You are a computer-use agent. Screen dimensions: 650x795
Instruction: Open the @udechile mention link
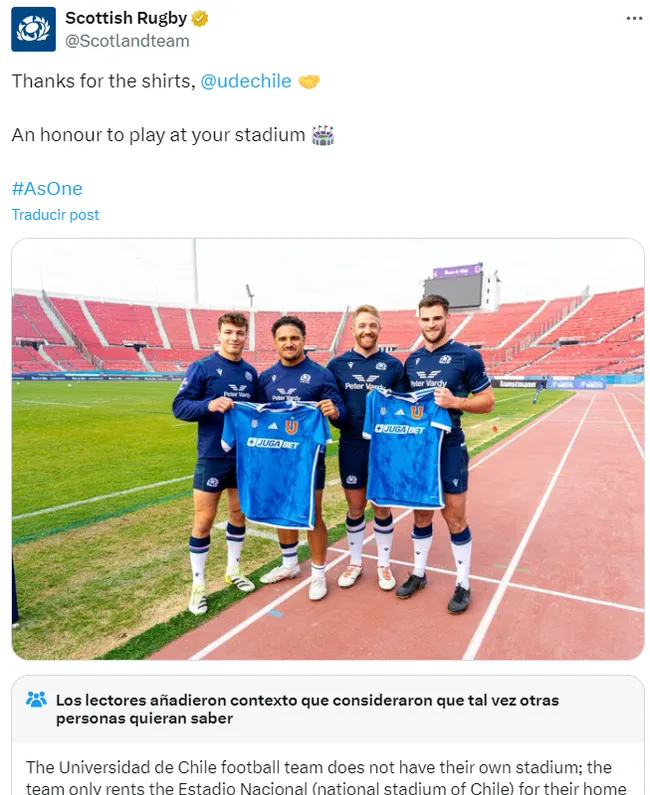(246, 81)
